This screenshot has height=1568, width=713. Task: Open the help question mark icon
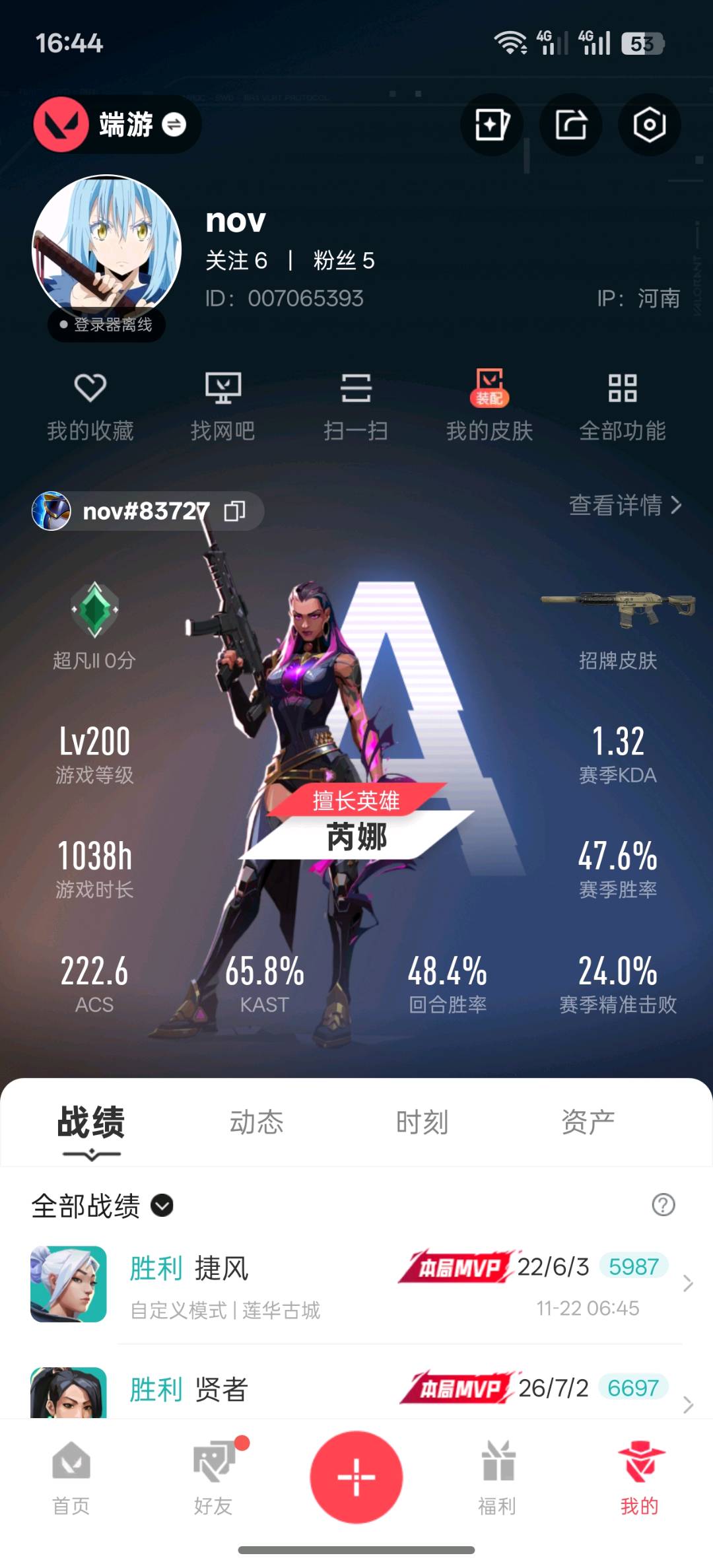pyautogui.click(x=663, y=1205)
